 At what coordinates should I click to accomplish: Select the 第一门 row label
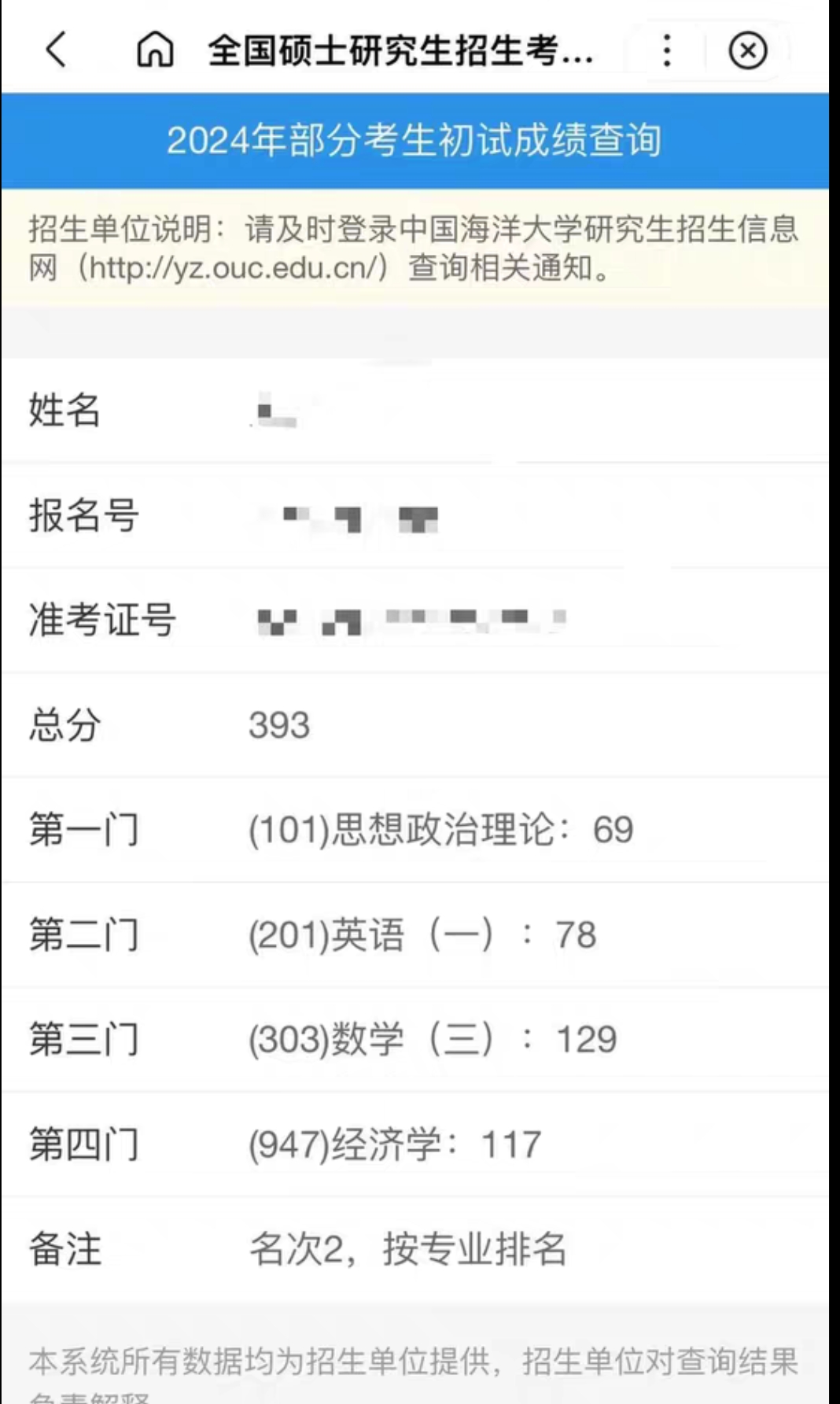pyautogui.click(x=84, y=831)
